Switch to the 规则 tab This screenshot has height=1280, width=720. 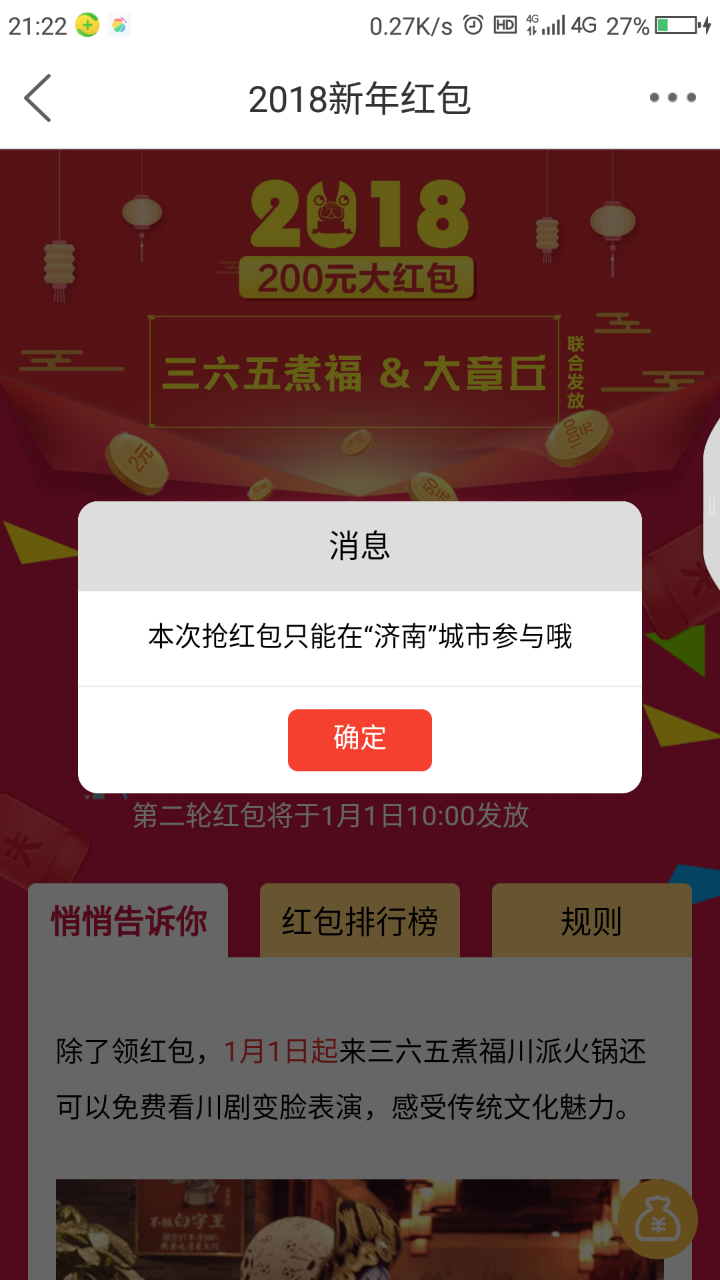591,921
